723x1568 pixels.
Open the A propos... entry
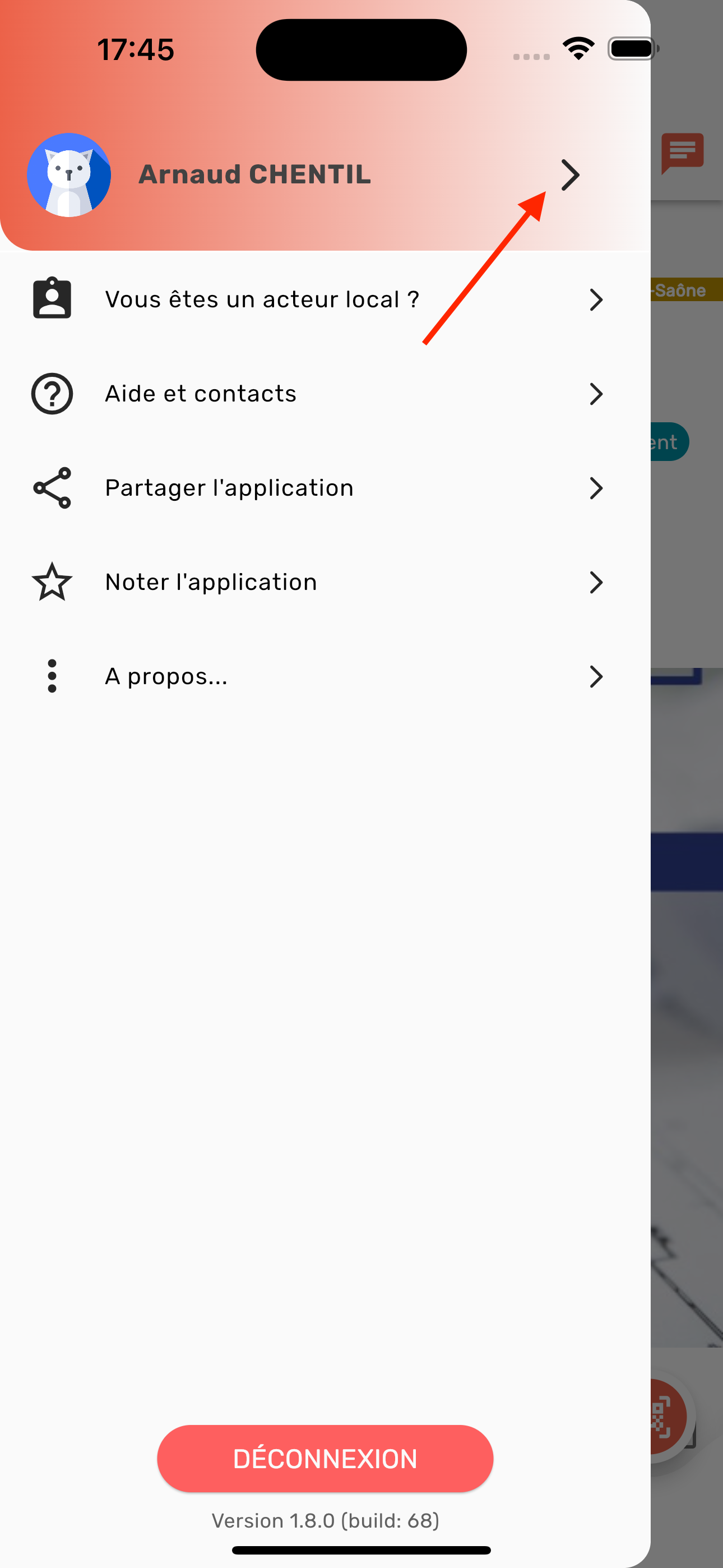click(x=317, y=676)
